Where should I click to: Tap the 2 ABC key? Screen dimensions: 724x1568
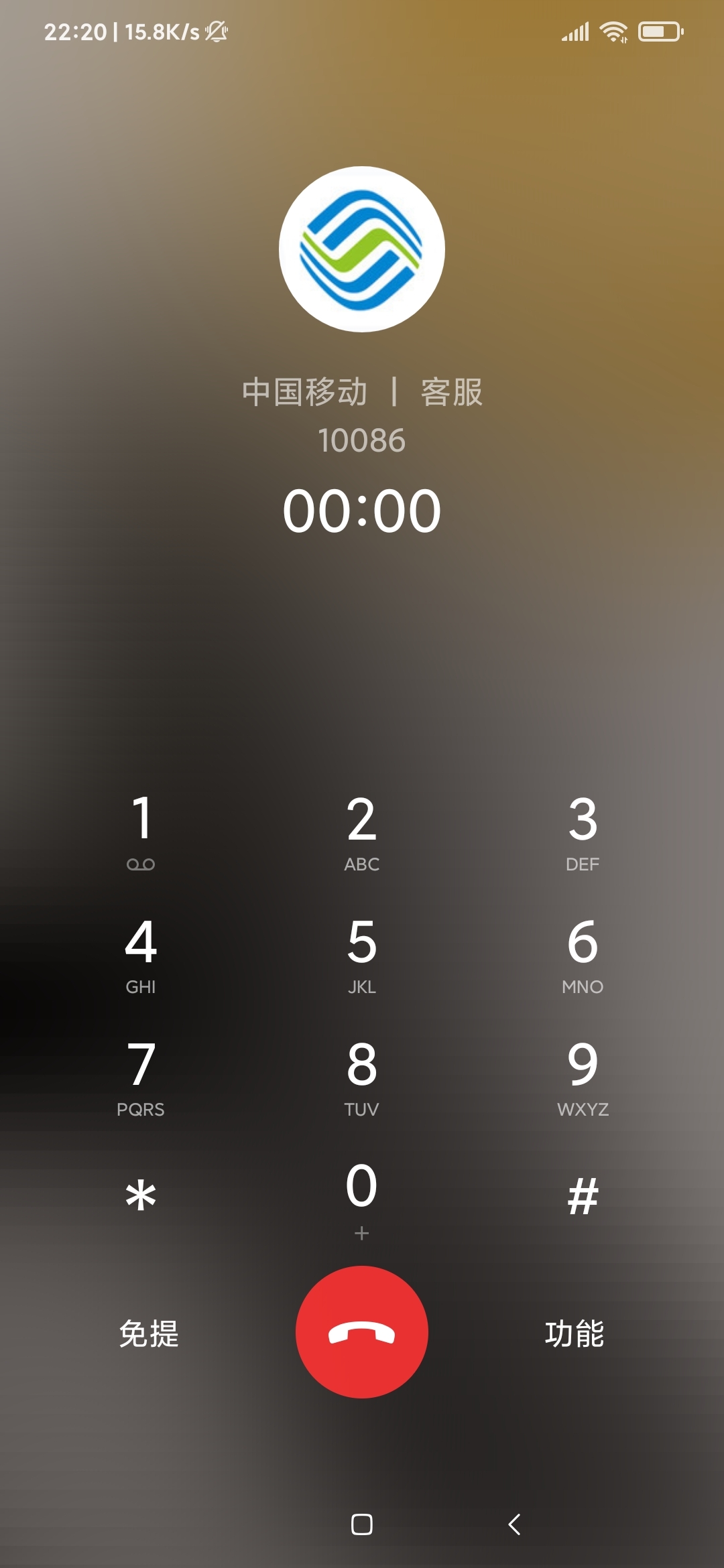point(361,831)
